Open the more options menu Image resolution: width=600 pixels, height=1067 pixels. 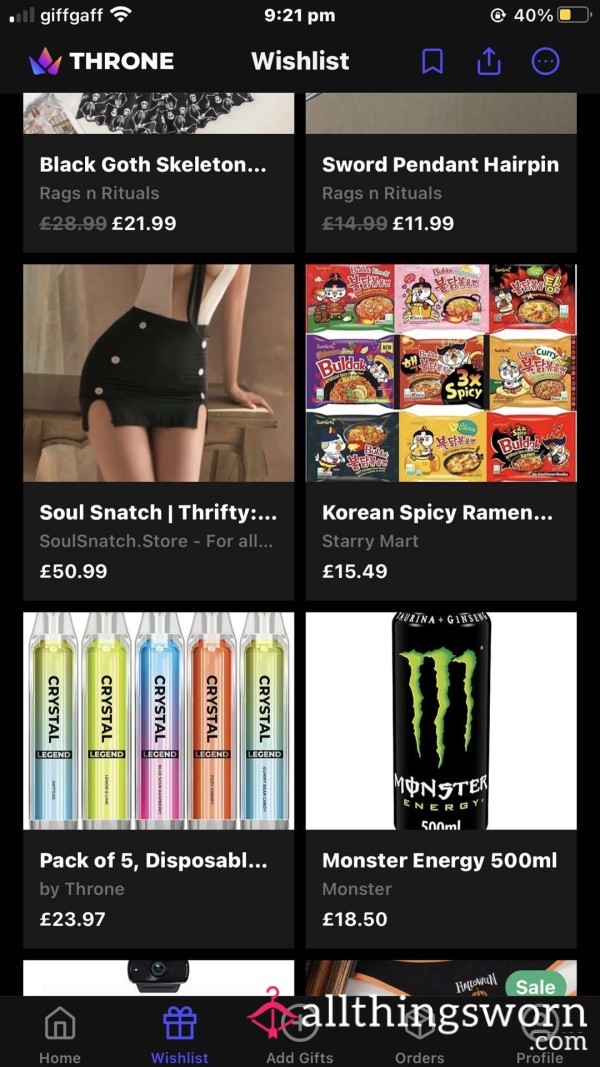coord(545,62)
